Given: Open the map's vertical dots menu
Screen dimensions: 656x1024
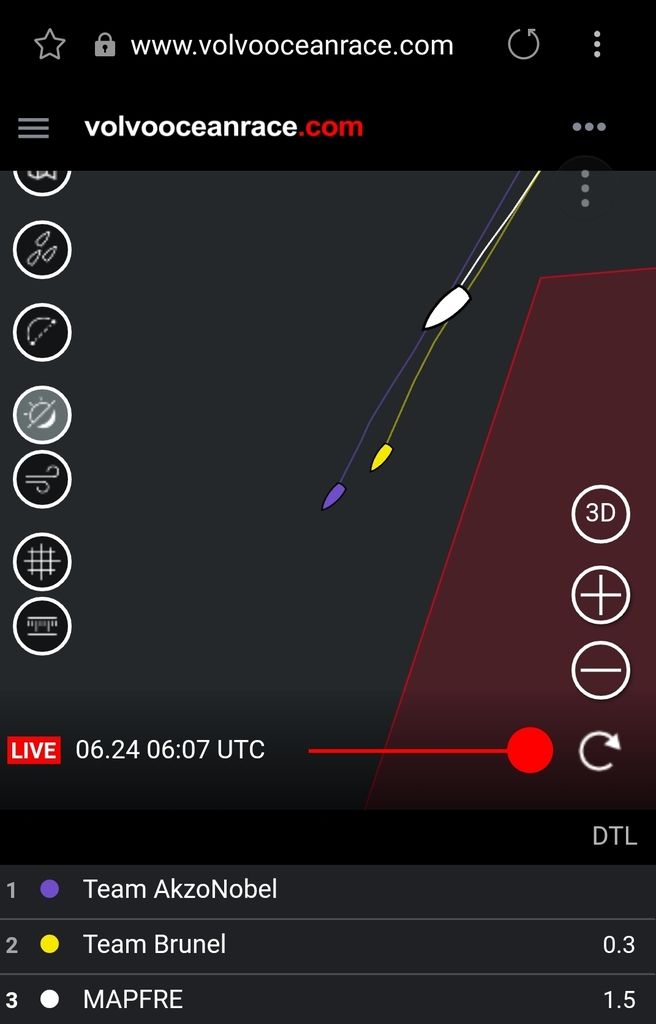Looking at the screenshot, I should point(585,188).
